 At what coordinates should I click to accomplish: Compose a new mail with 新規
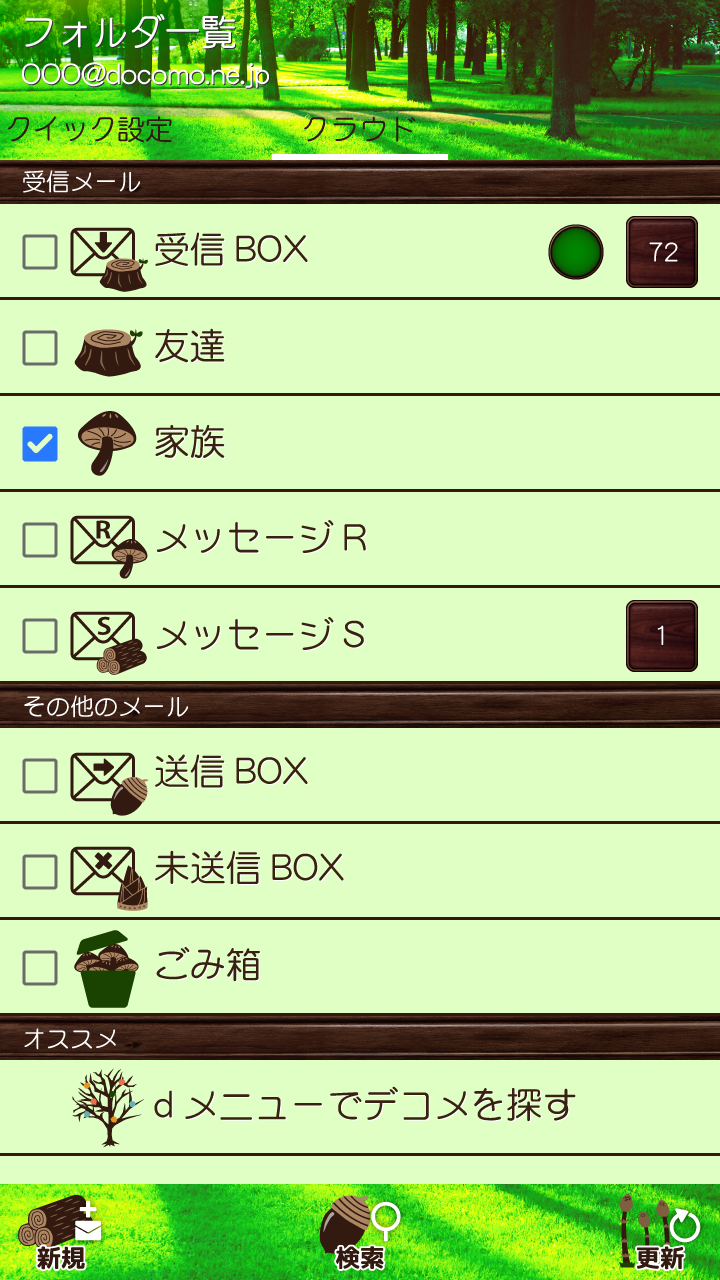click(x=62, y=1232)
